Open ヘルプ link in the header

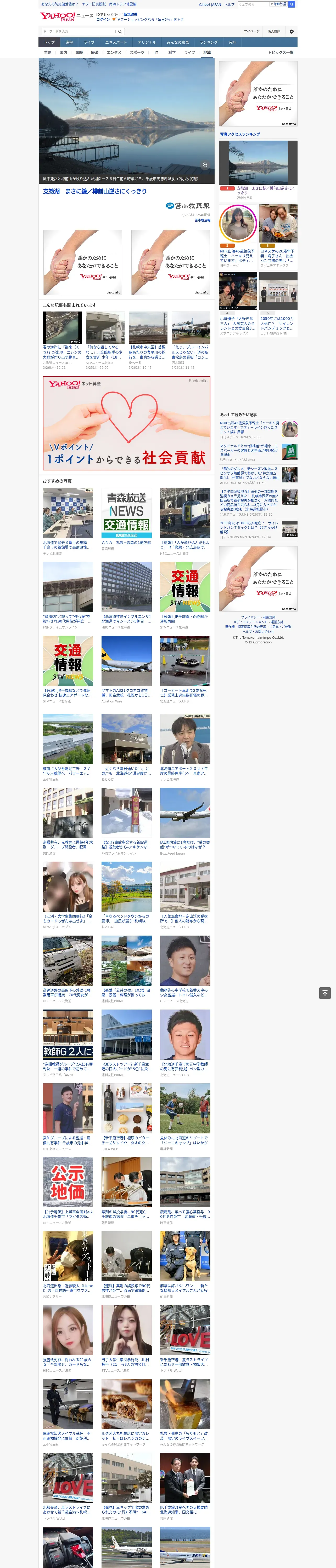[229, 4]
